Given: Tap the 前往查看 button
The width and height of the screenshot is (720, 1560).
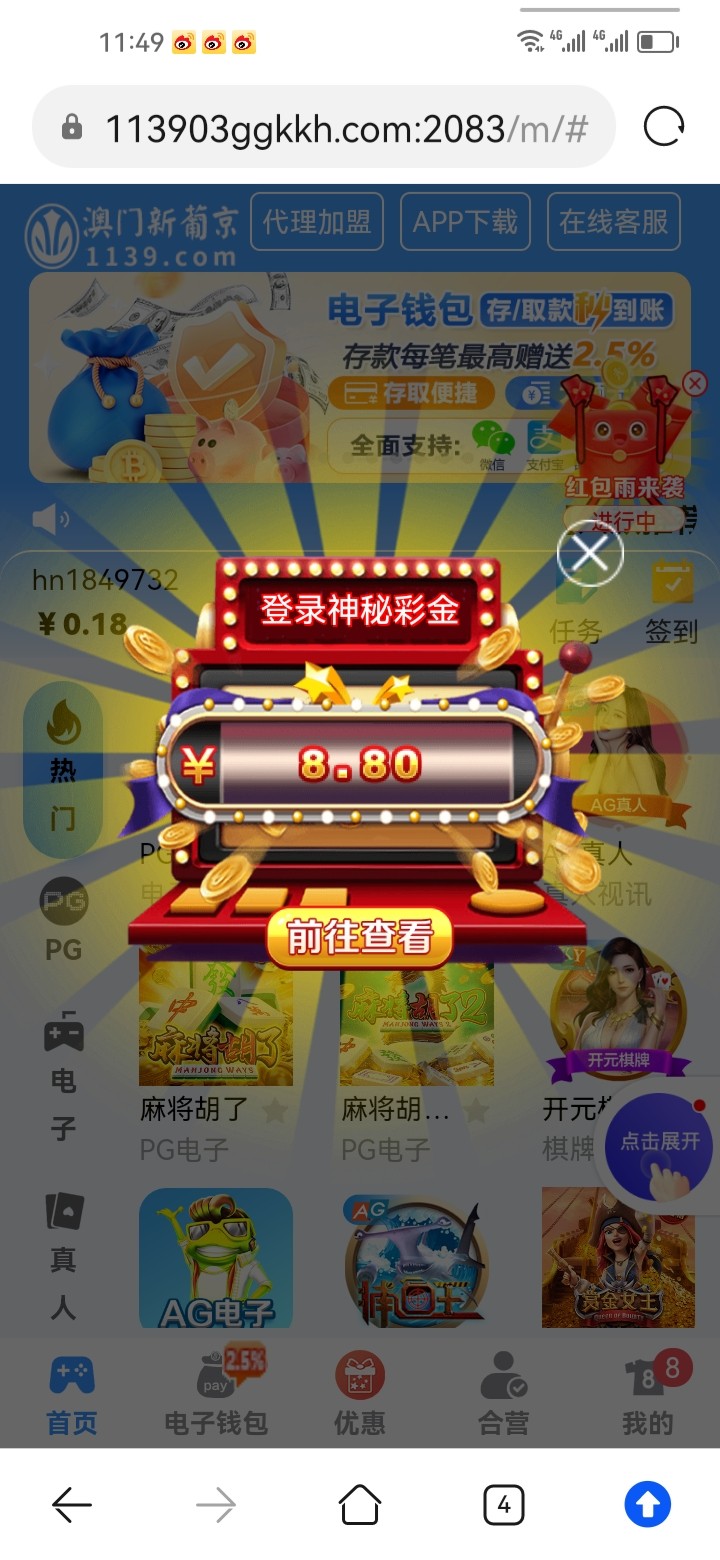Looking at the screenshot, I should (360, 937).
